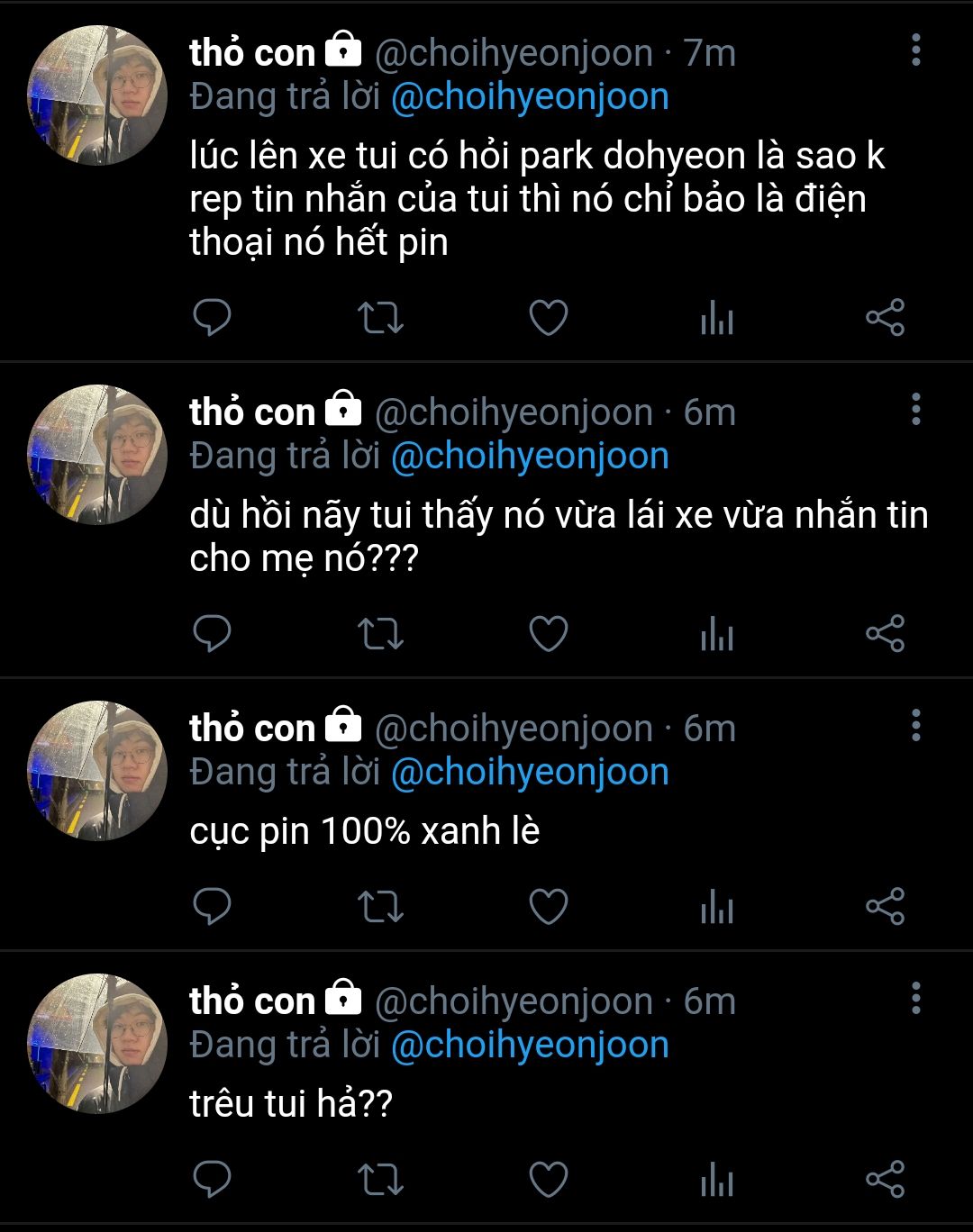The height and width of the screenshot is (1232, 973).
Task: Share the "cục pin 100%" tweet
Action: 885,906
